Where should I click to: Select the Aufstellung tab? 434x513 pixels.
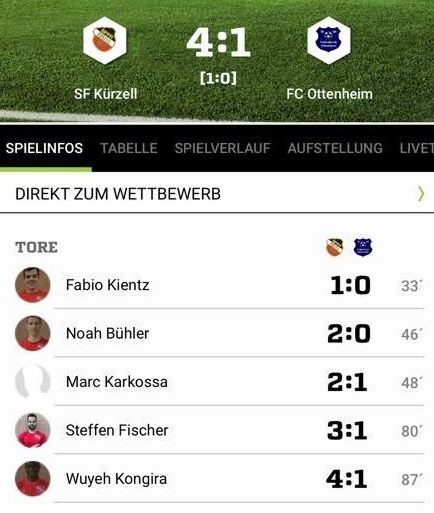point(335,148)
